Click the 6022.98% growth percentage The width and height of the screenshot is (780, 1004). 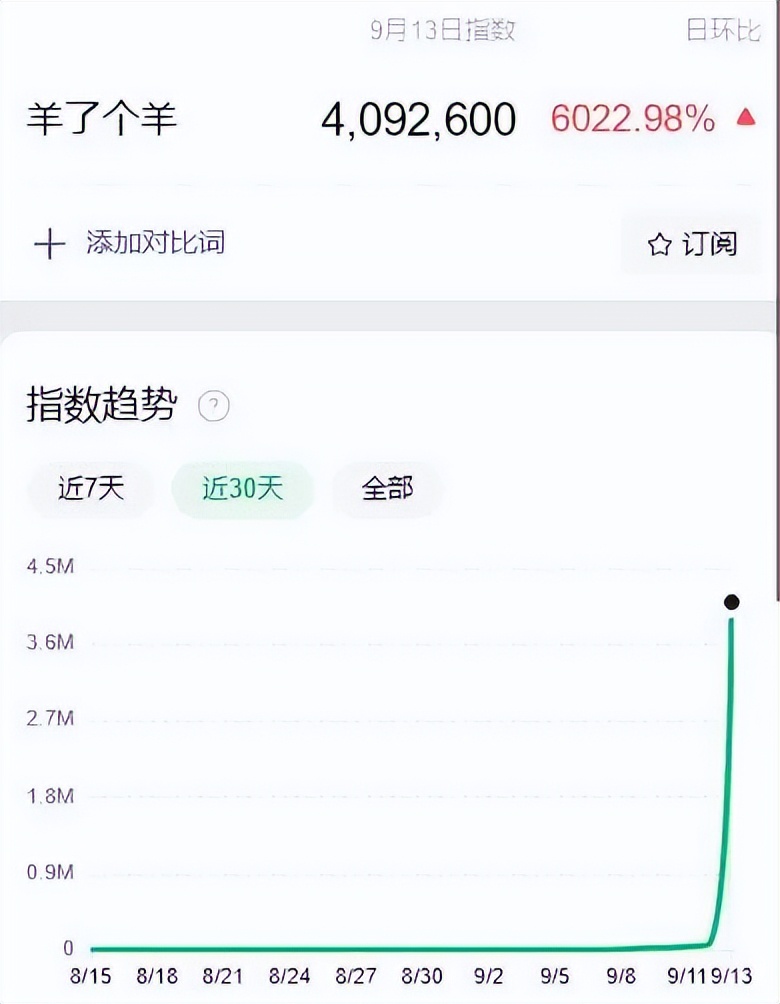coord(630,118)
